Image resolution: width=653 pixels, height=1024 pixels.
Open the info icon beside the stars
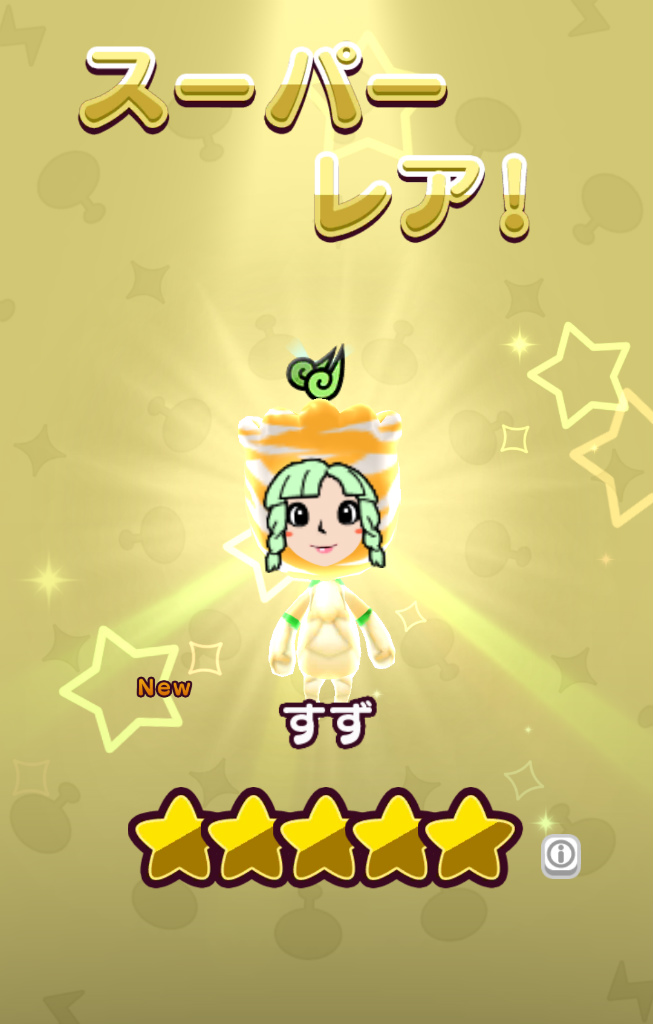click(561, 855)
